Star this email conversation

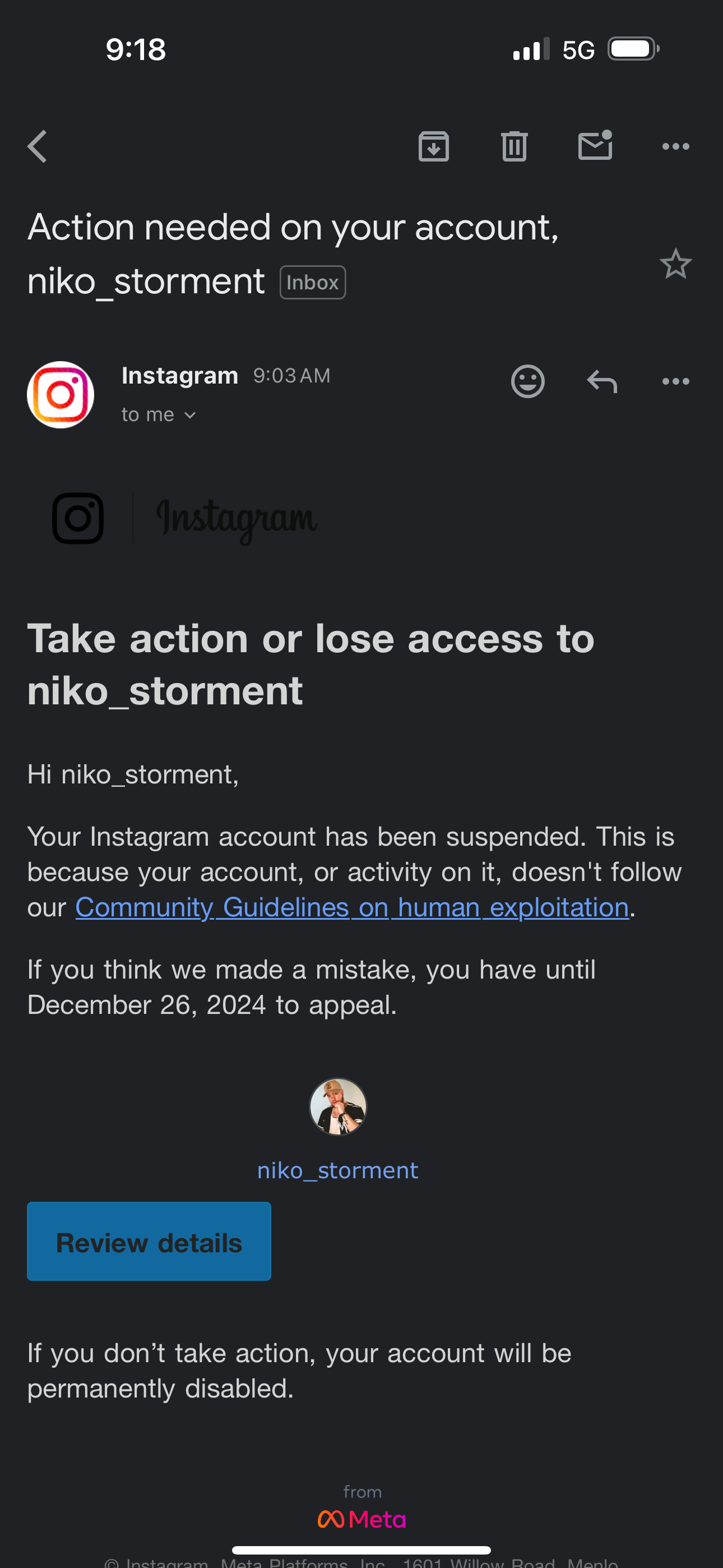(x=675, y=264)
